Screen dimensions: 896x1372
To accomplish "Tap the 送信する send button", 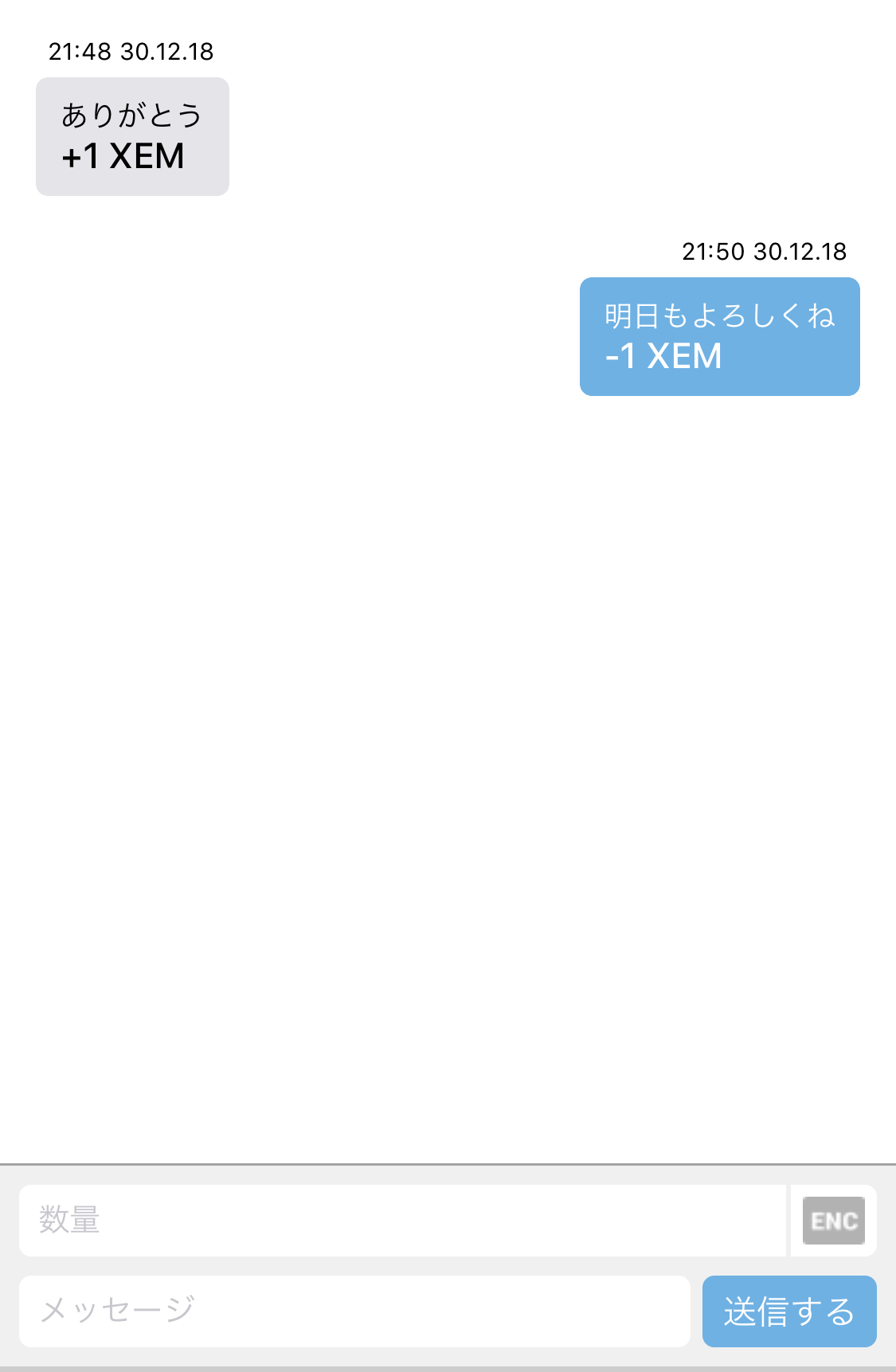I will pyautogui.click(x=789, y=1311).
